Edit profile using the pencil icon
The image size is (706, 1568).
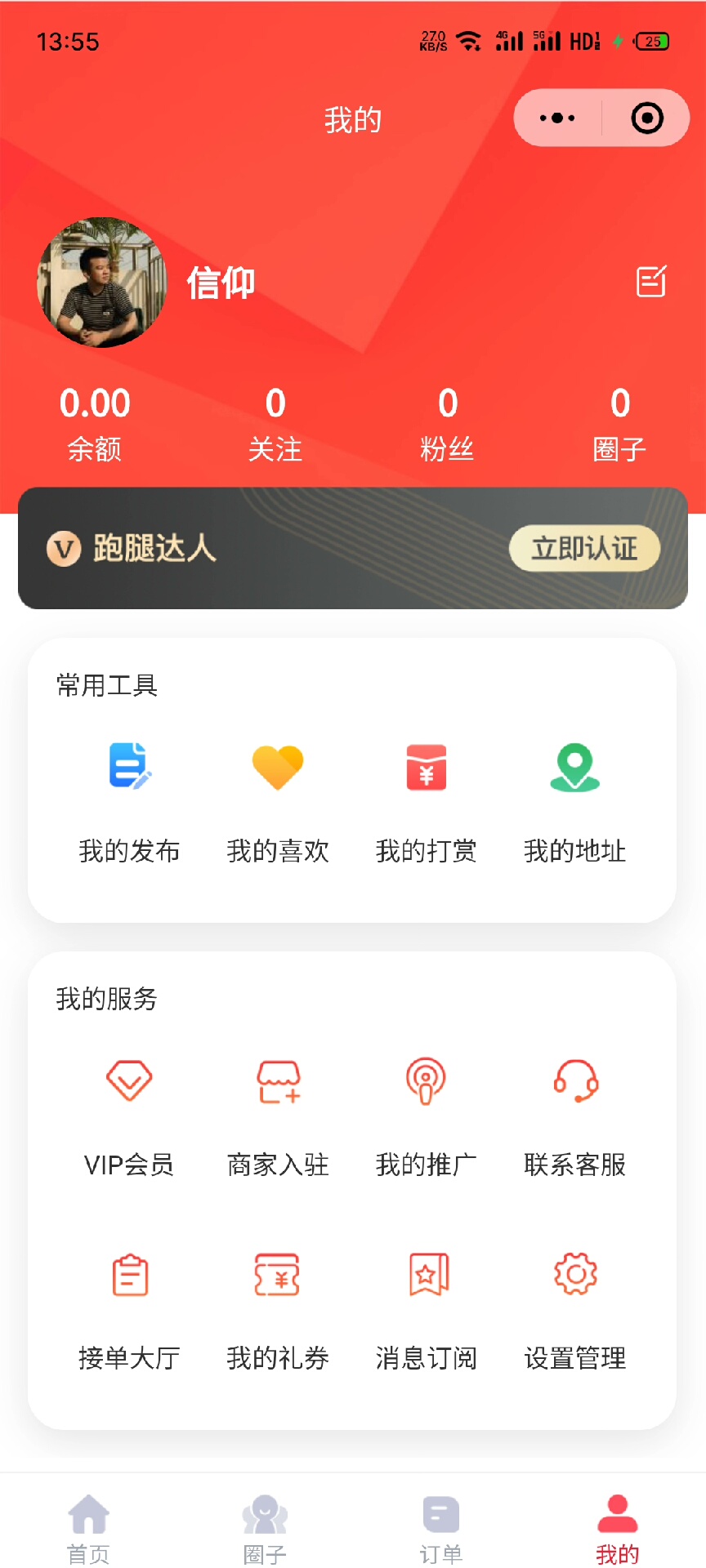[651, 282]
